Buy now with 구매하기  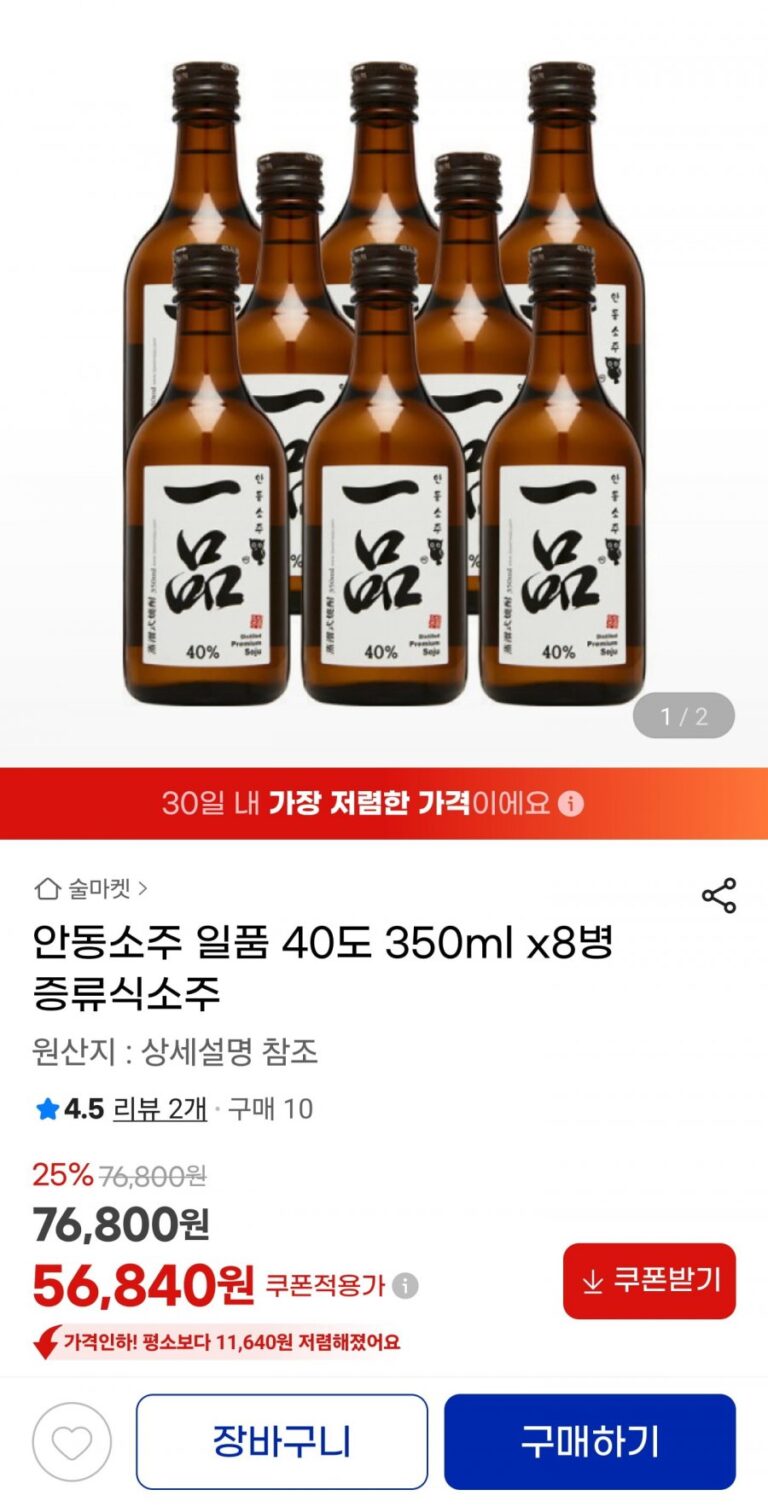coord(590,1441)
